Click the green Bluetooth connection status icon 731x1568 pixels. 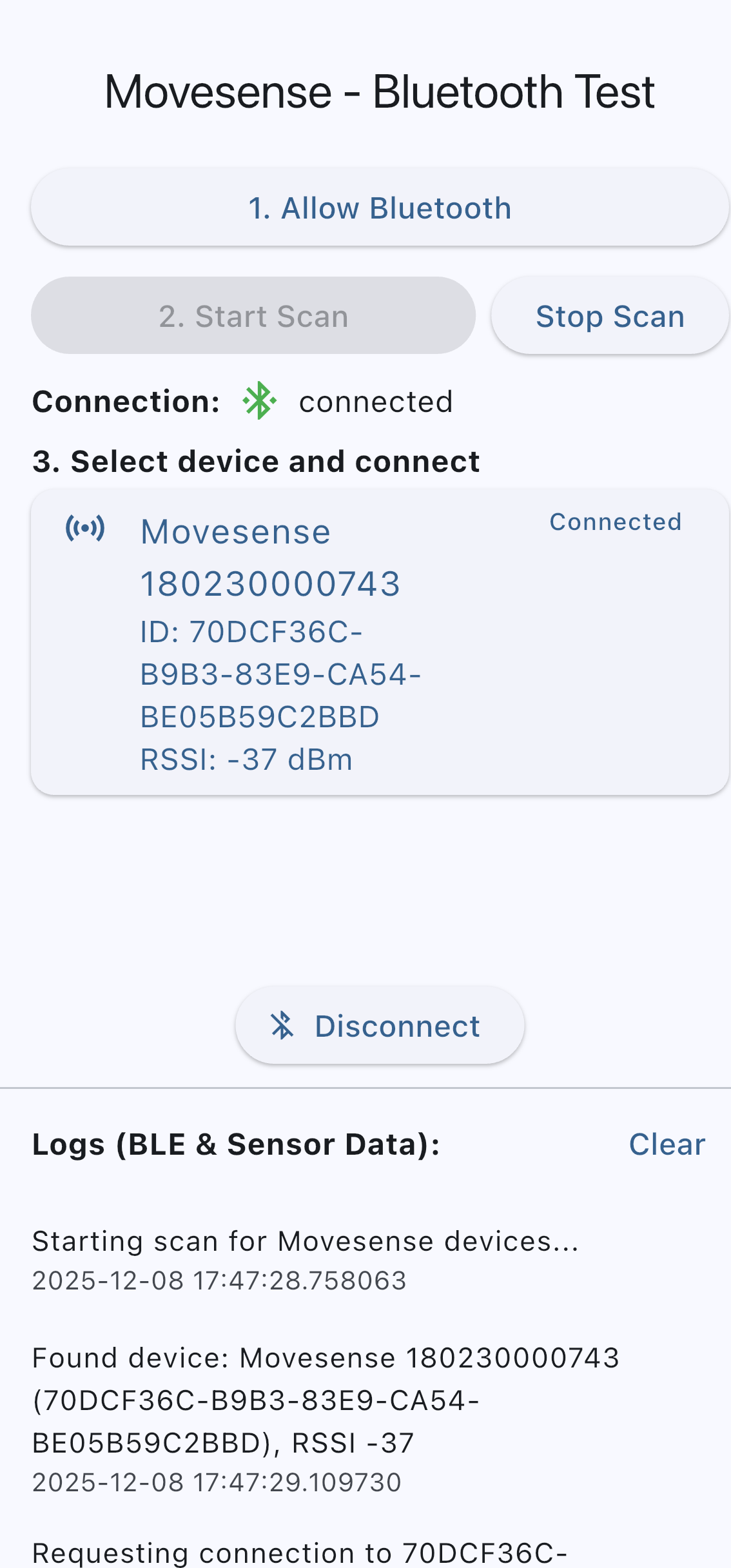(259, 401)
